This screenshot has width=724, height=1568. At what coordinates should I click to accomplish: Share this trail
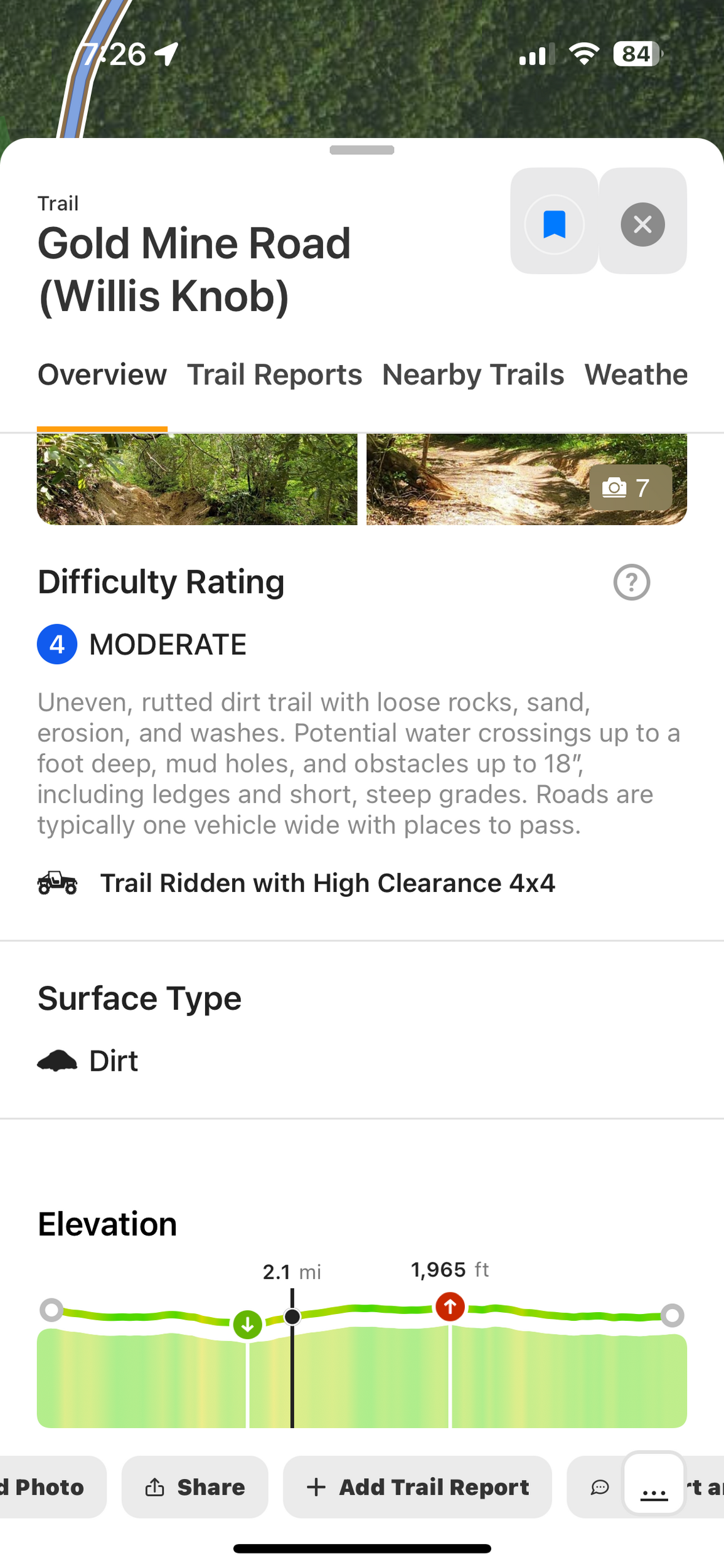pos(194,1486)
